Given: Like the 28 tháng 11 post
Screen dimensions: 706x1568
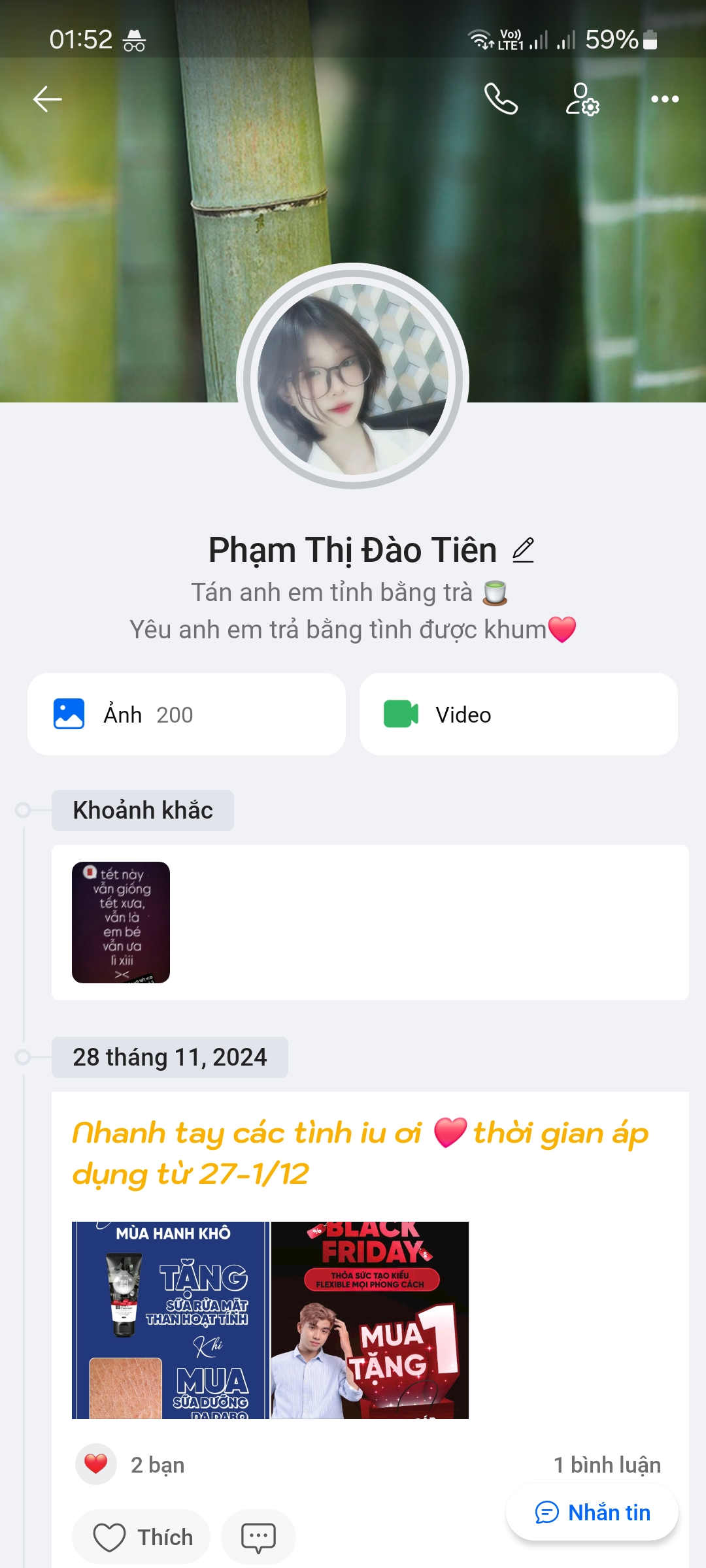Looking at the screenshot, I should (141, 1537).
